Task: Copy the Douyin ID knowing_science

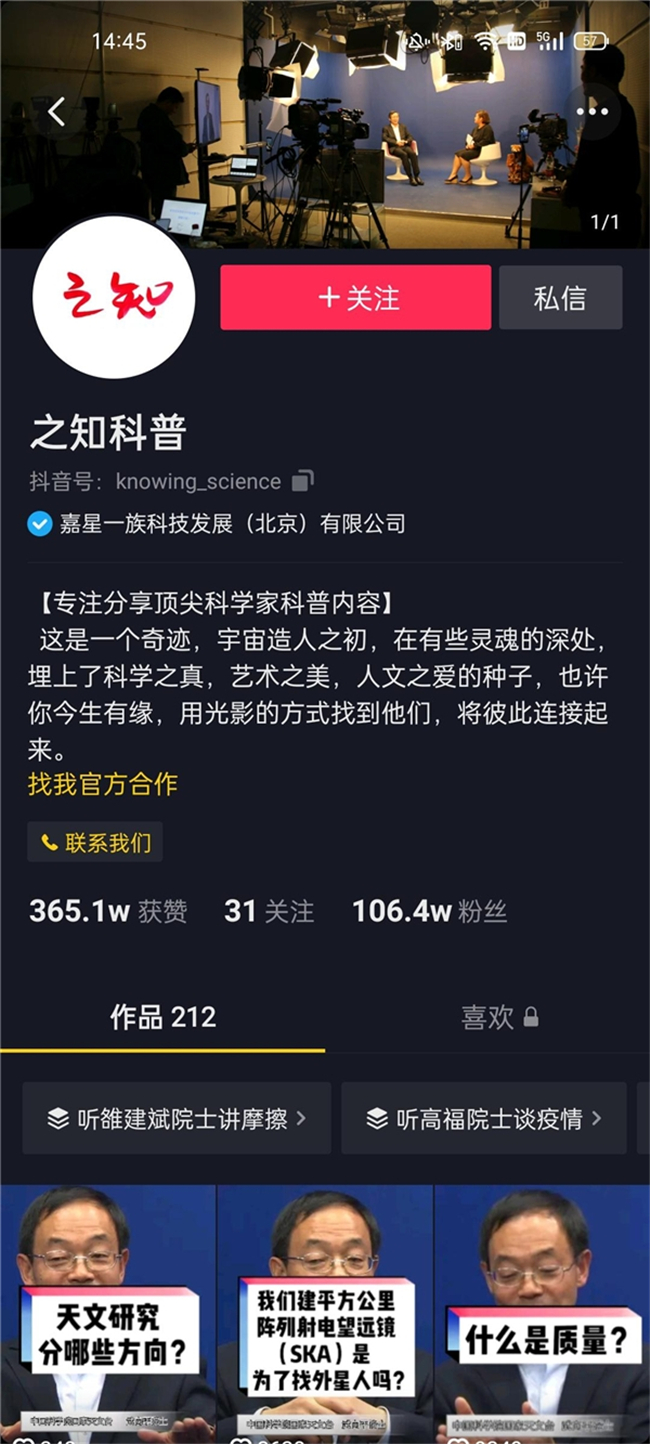Action: click(302, 481)
